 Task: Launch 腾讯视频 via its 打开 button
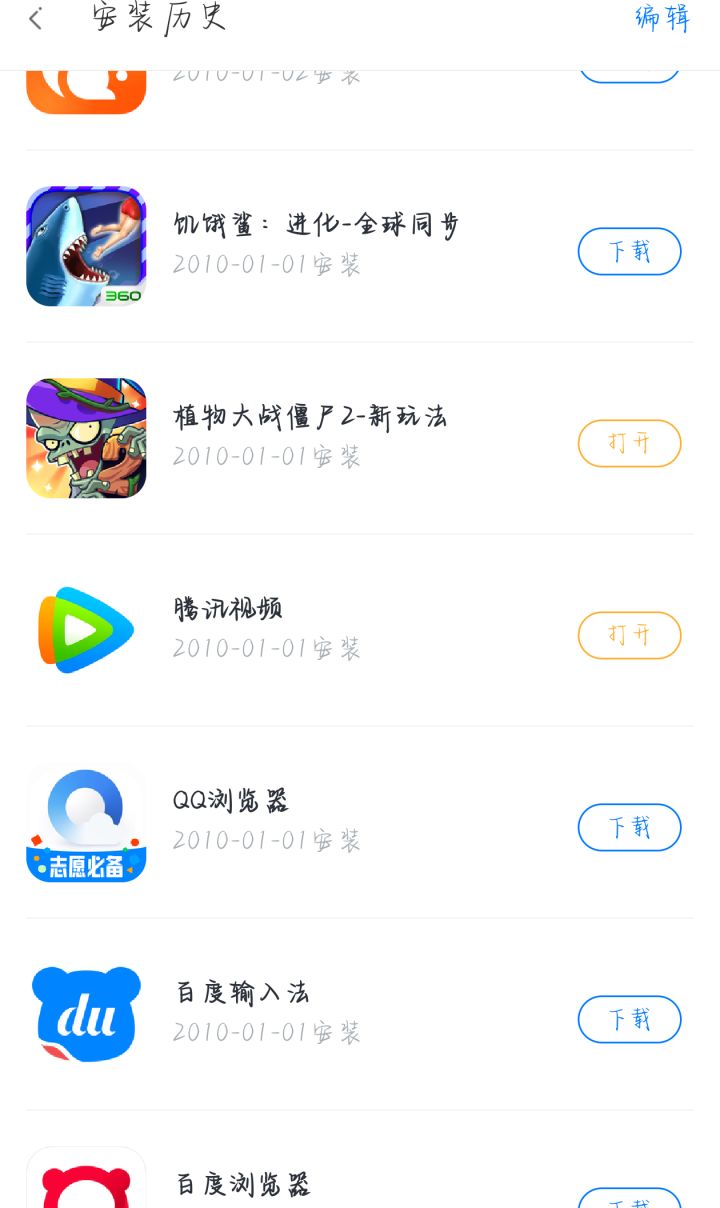pos(629,635)
